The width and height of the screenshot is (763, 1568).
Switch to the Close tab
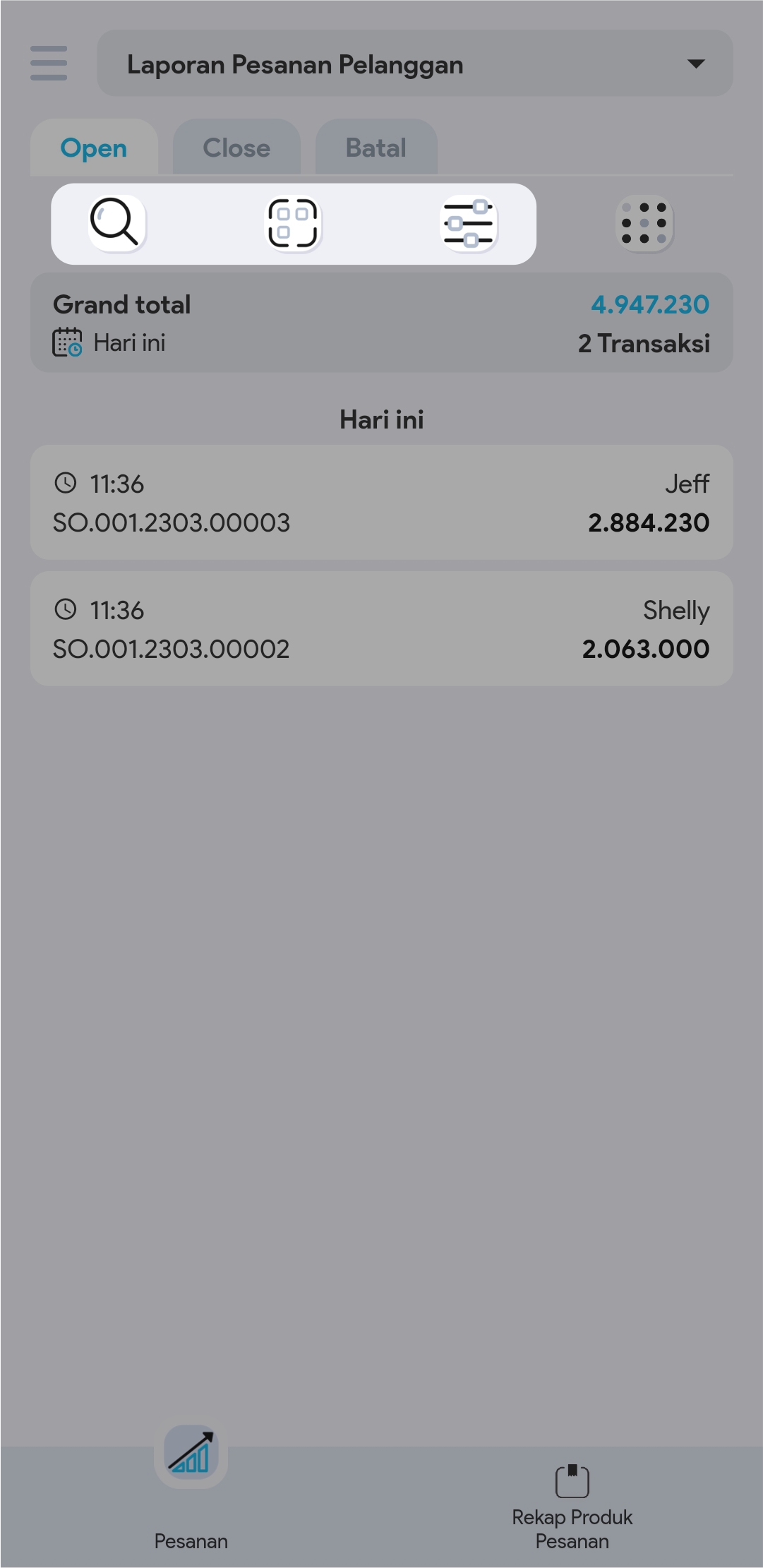coord(236,148)
